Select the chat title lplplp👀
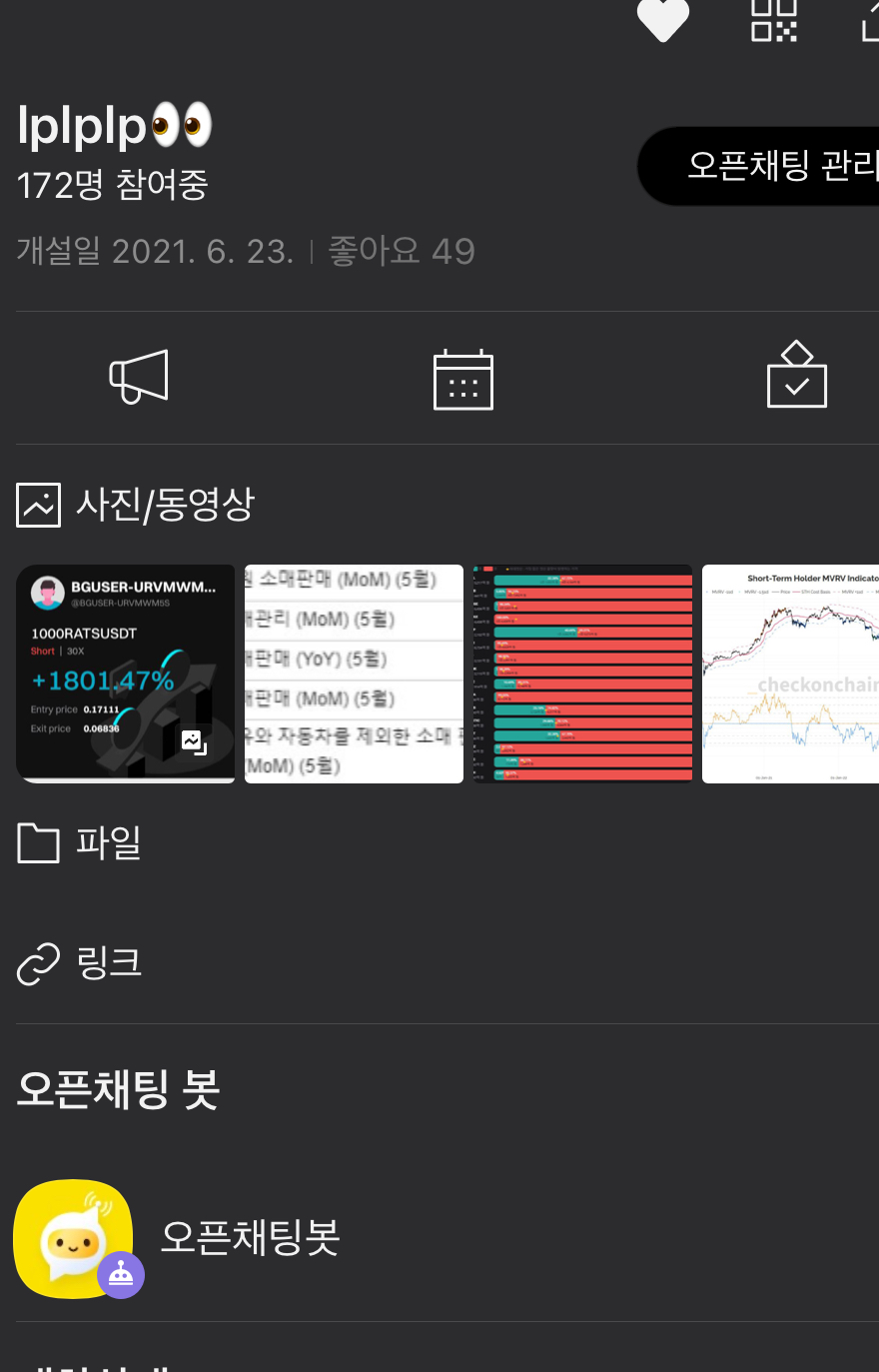The image size is (879, 1372). pyautogui.click(x=115, y=126)
